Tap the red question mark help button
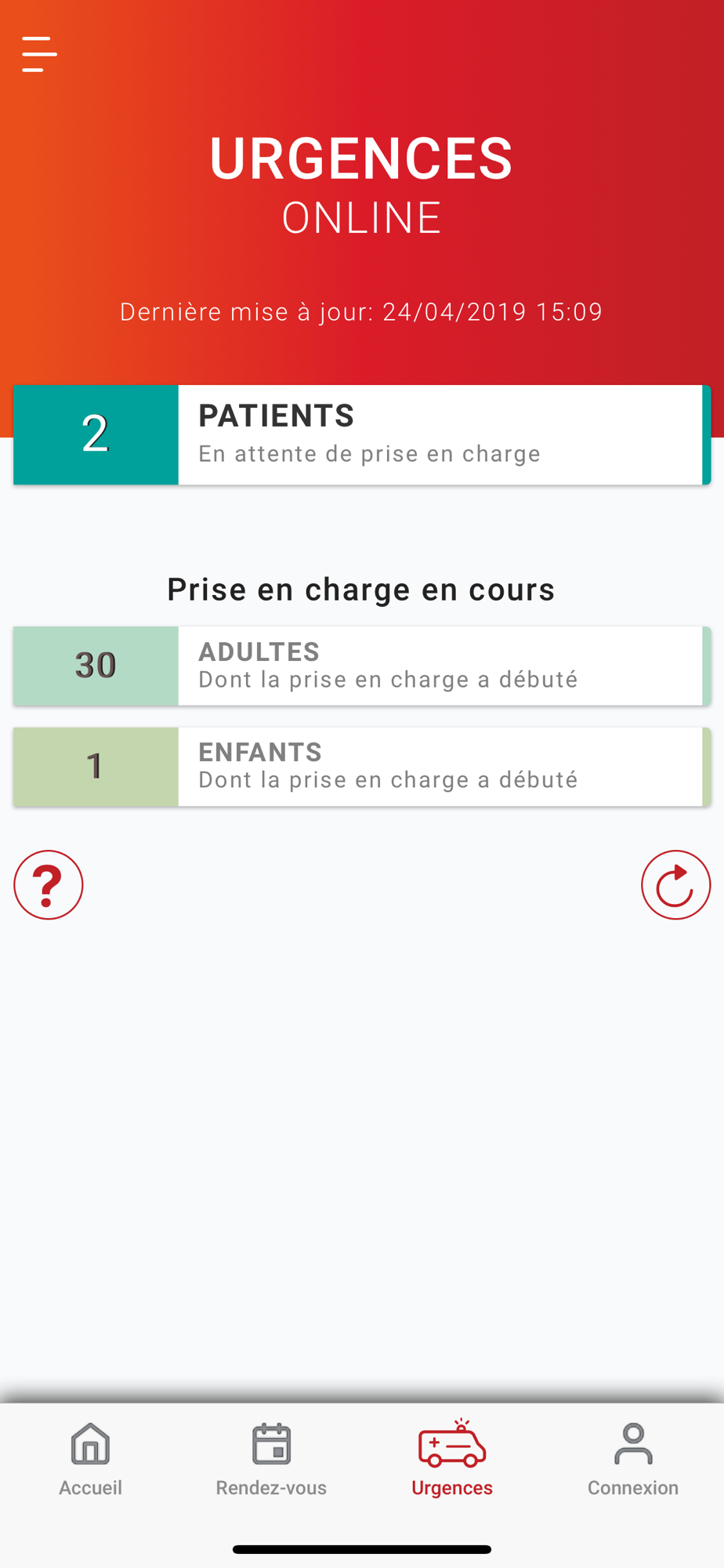The image size is (724, 1568). point(49,885)
